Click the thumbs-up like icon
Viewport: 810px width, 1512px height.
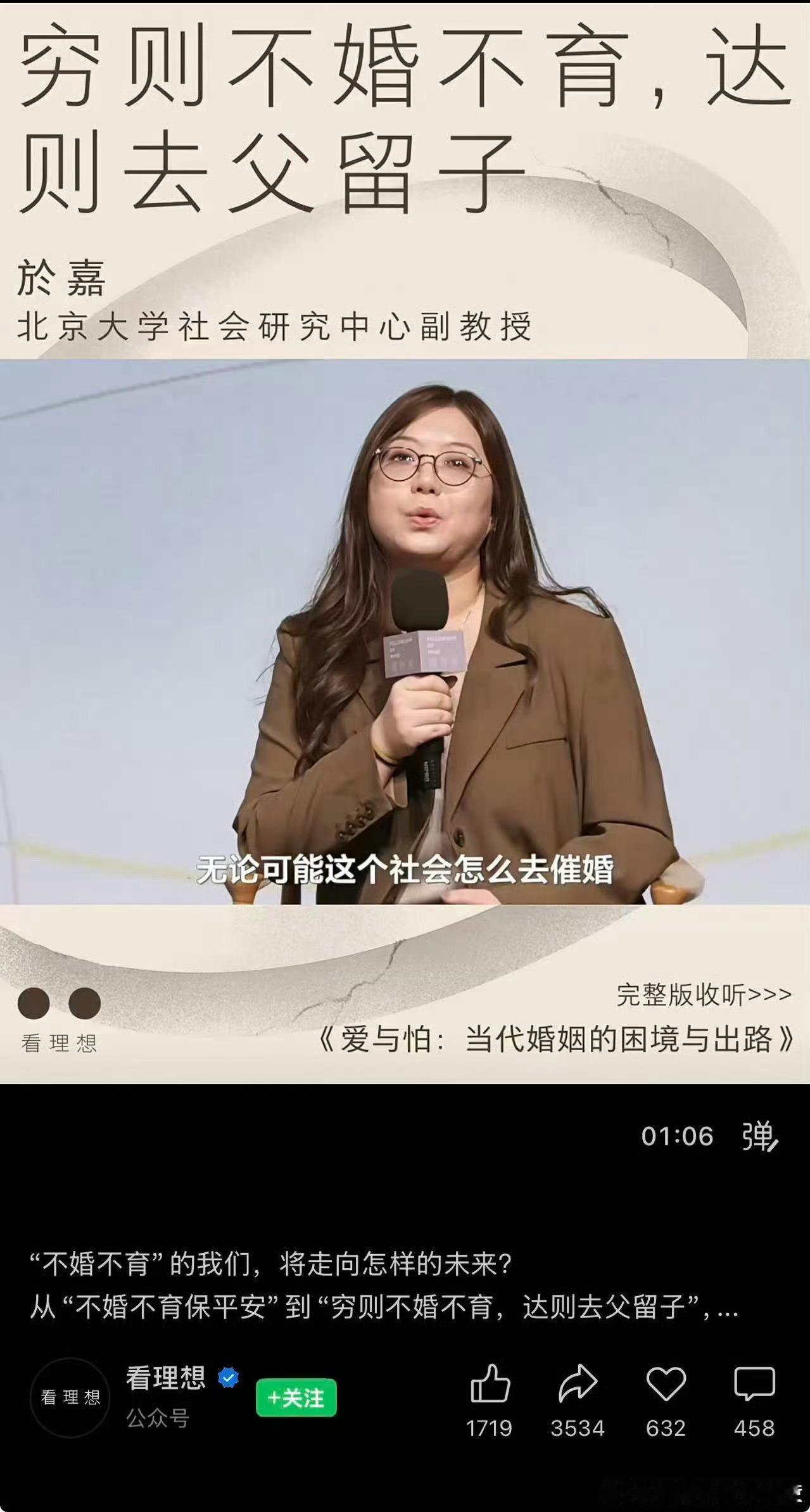coord(491,1384)
